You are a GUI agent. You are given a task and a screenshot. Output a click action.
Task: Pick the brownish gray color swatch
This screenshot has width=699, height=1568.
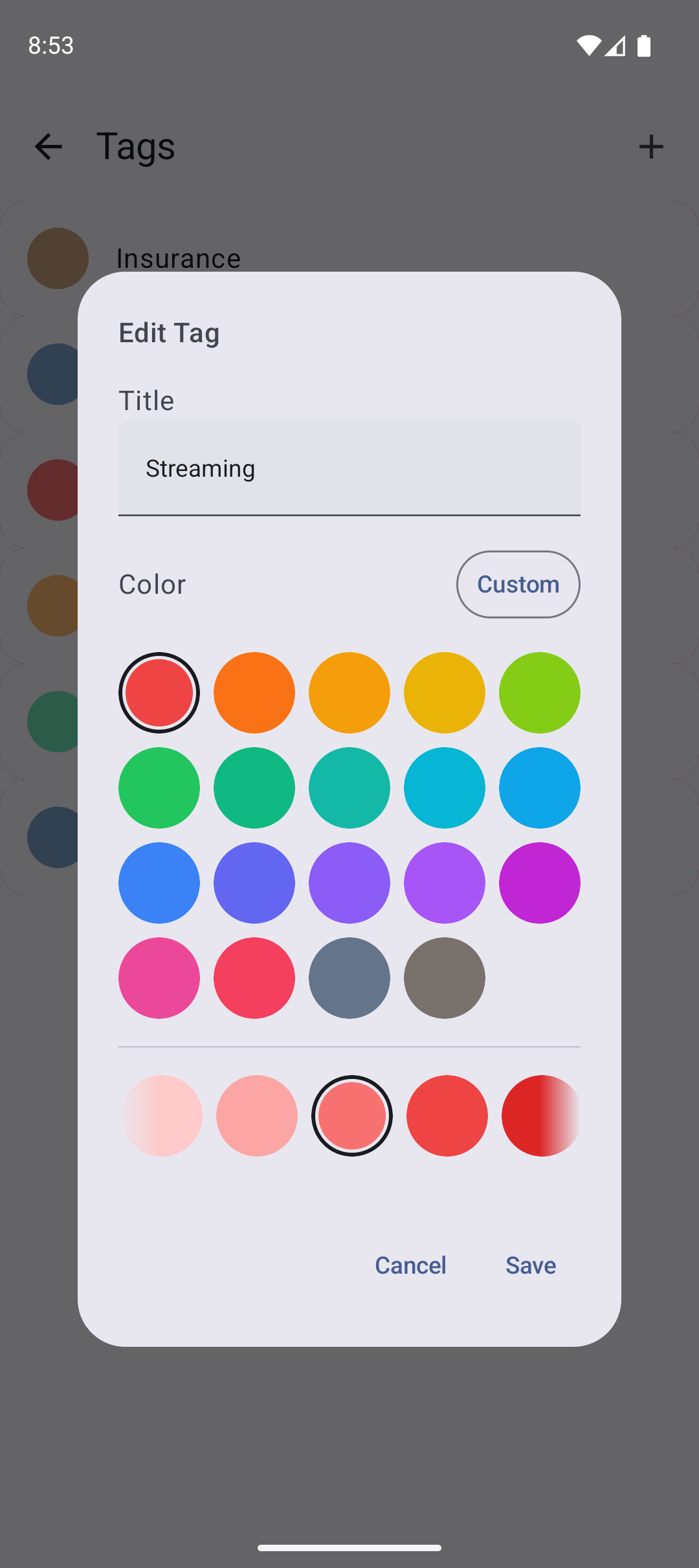pos(445,978)
